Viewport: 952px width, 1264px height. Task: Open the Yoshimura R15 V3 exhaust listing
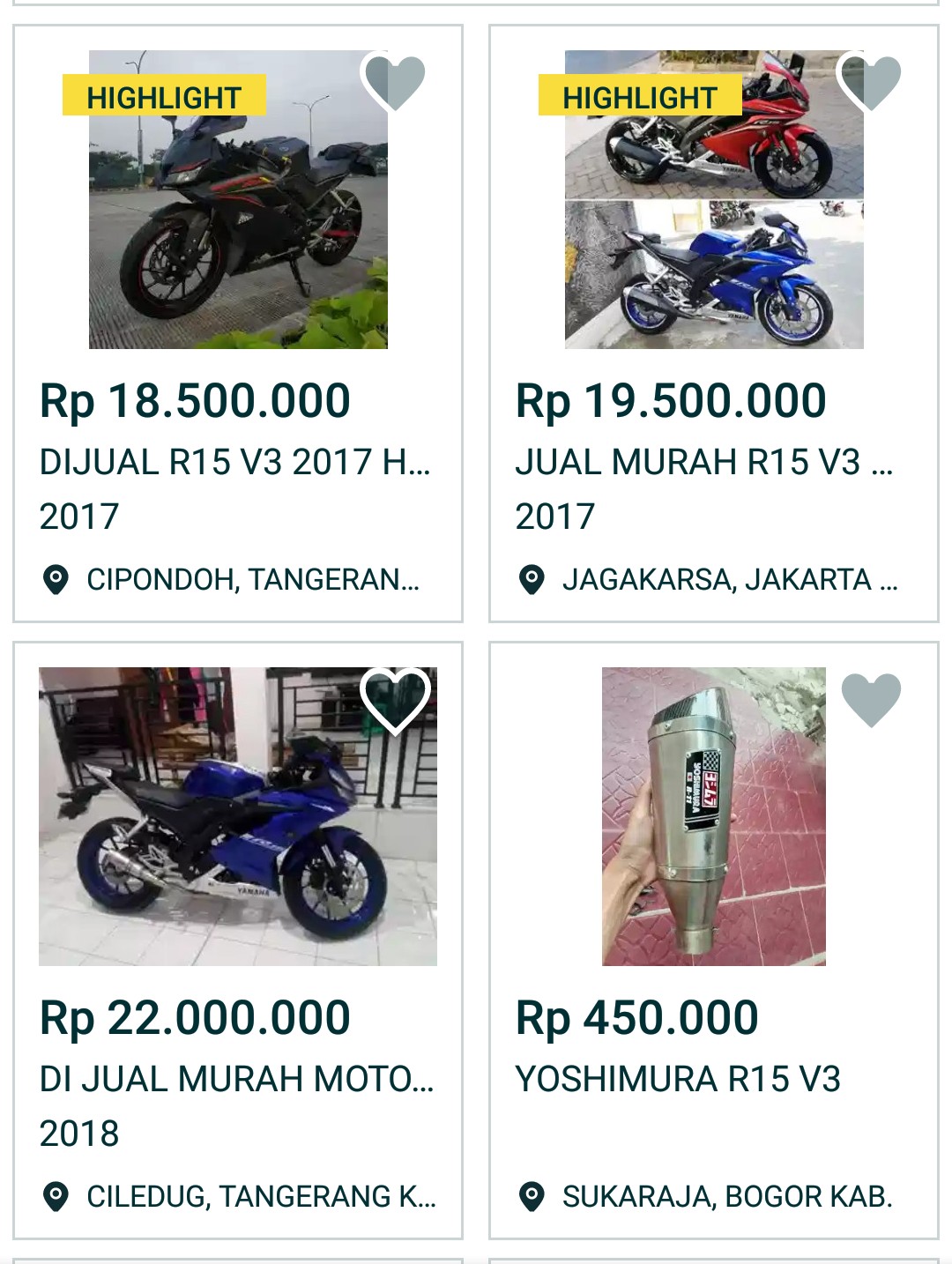click(x=714, y=1078)
